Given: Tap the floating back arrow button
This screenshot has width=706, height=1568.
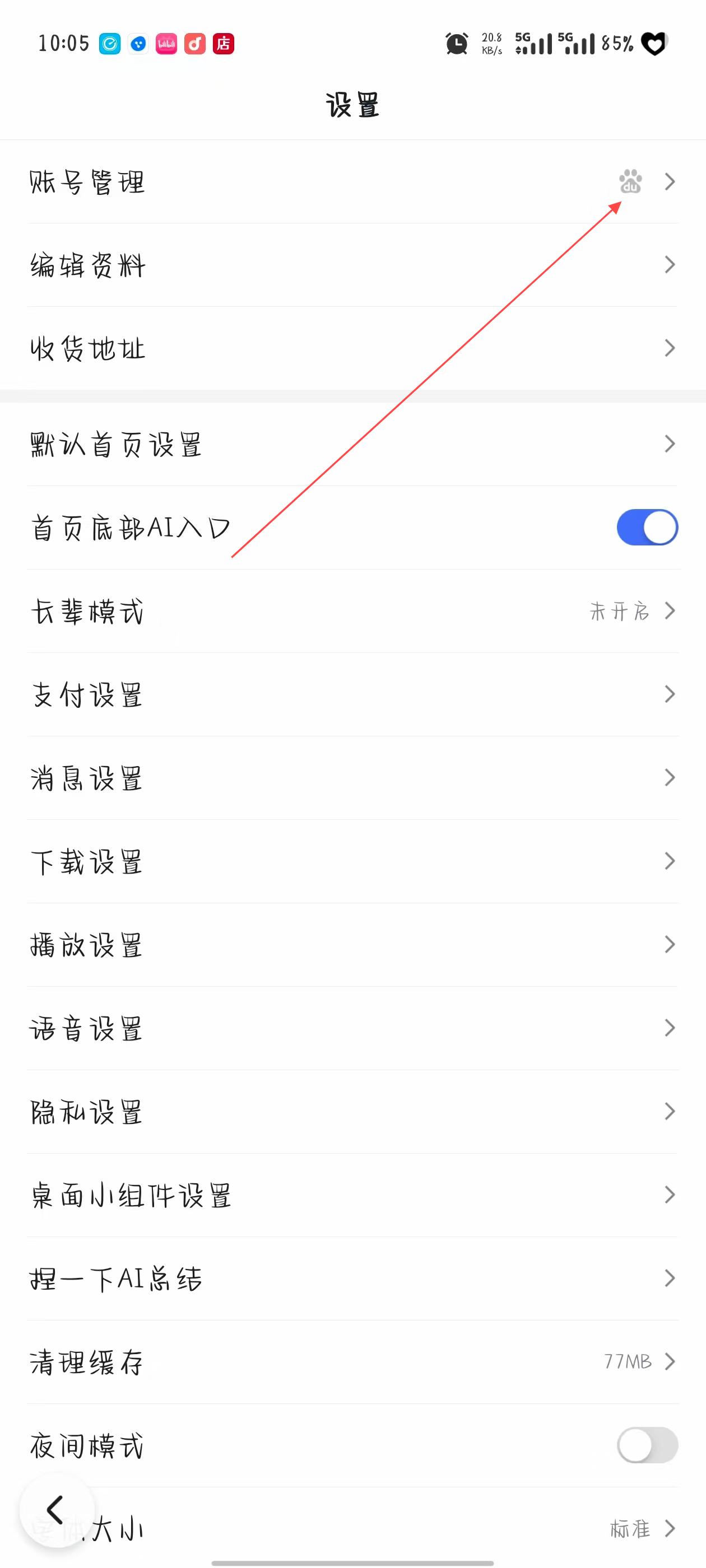Looking at the screenshot, I should pos(56,1510).
